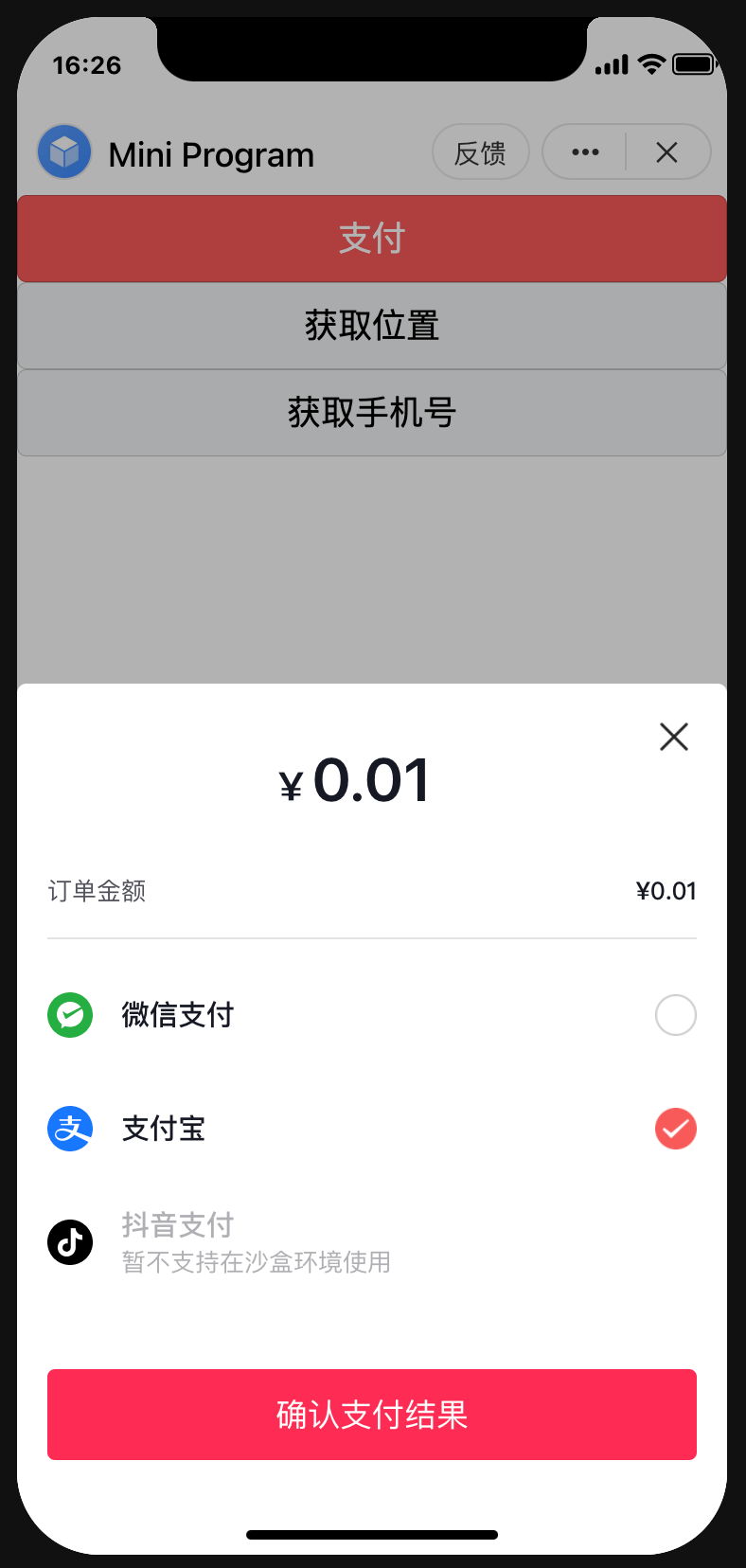Close the Mini Program
This screenshot has width=746, height=1568.
(x=667, y=152)
